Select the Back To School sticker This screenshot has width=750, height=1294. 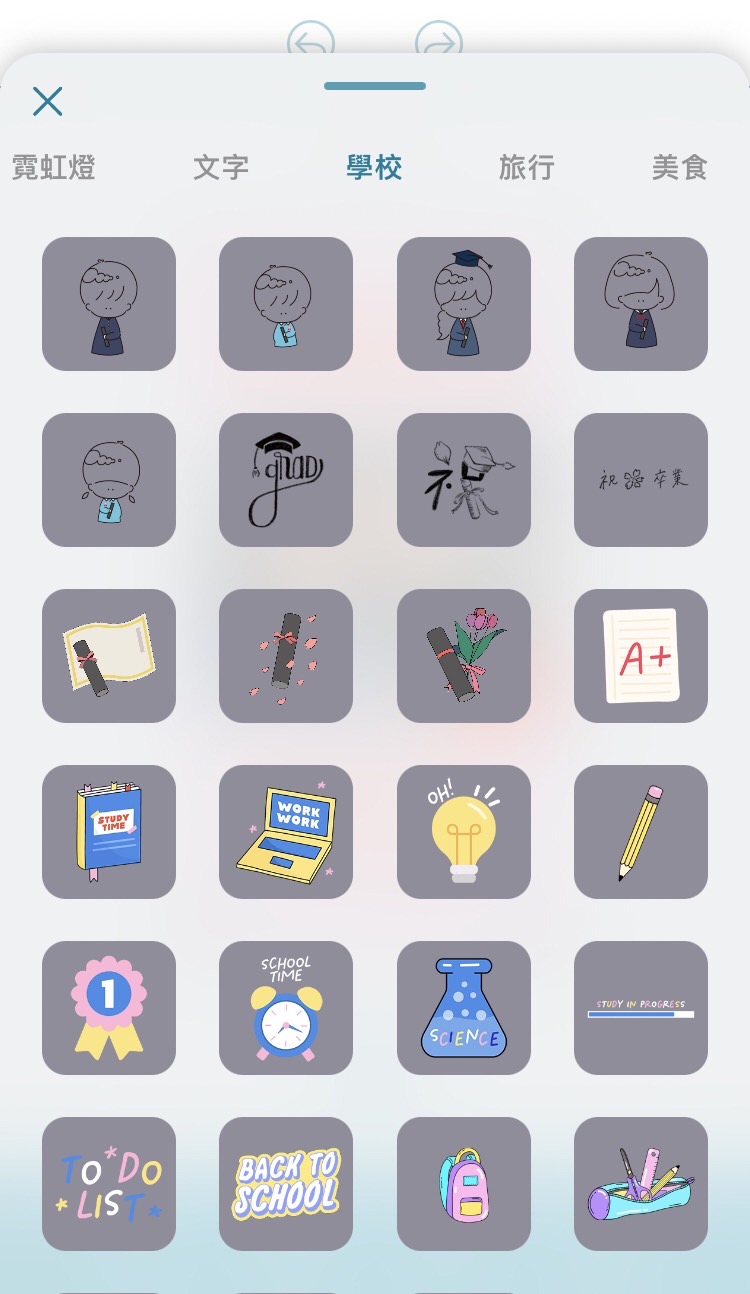(286, 1184)
